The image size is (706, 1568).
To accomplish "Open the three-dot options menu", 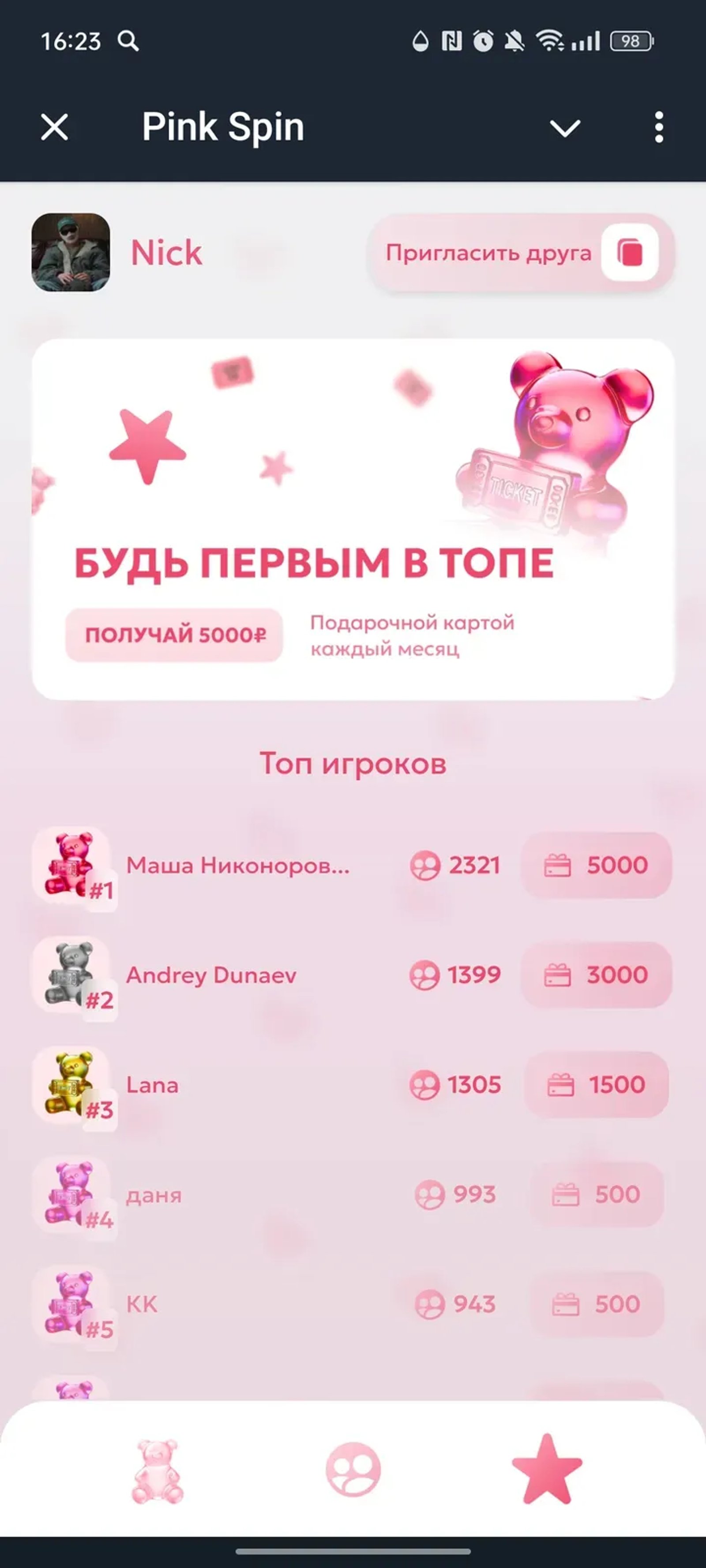I will 659,128.
